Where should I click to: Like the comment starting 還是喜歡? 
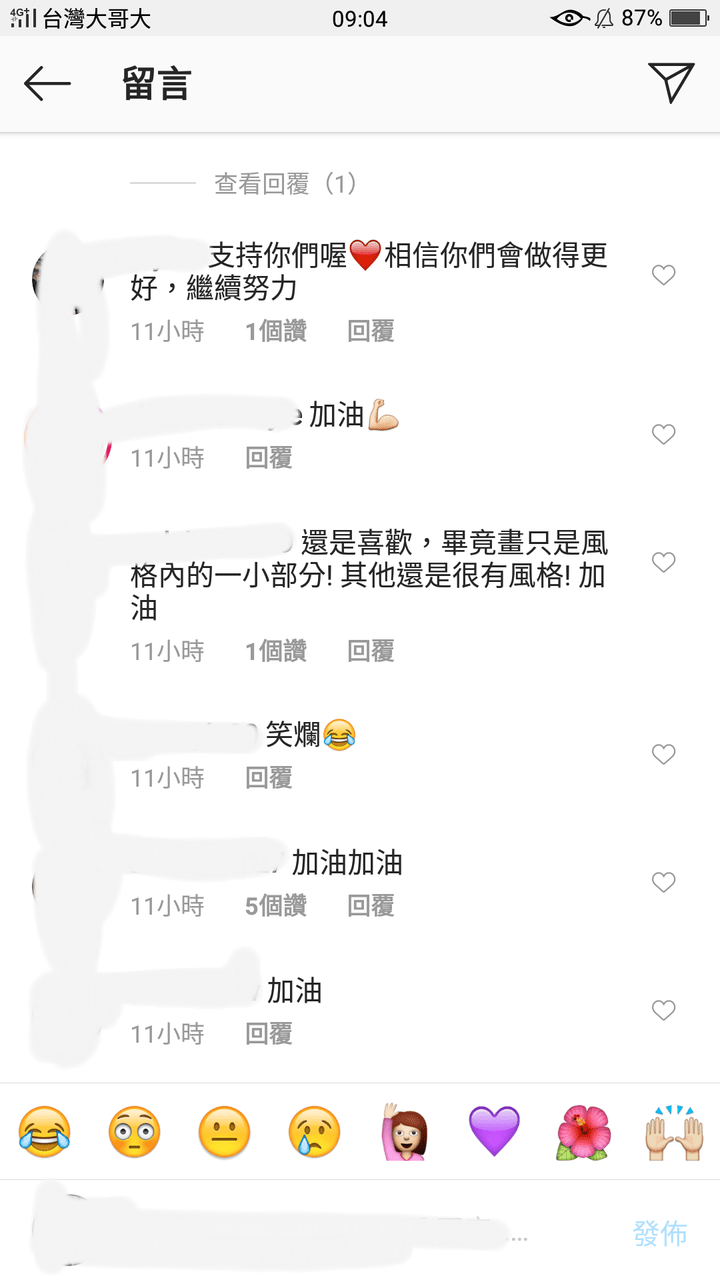point(664,562)
